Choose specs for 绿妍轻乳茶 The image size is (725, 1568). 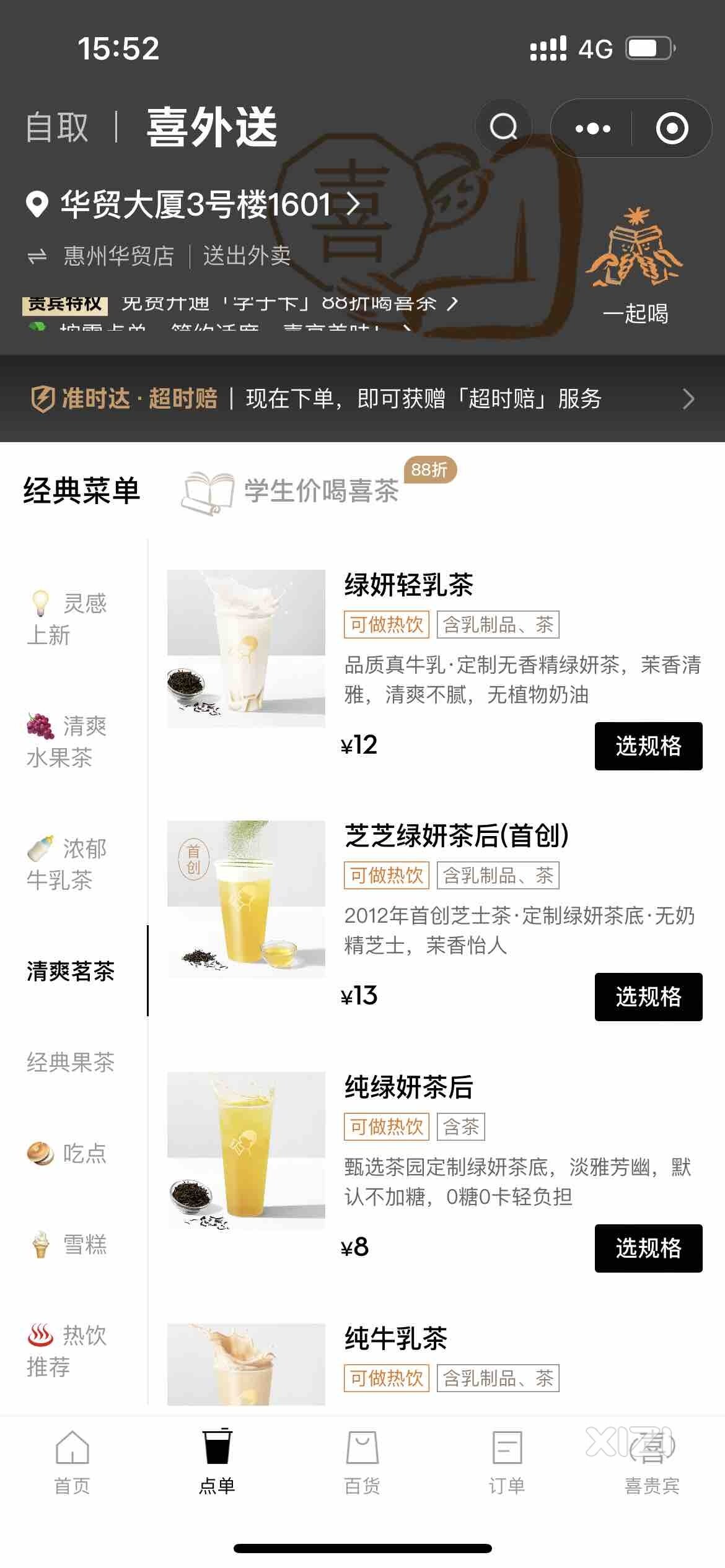pyautogui.click(x=648, y=746)
